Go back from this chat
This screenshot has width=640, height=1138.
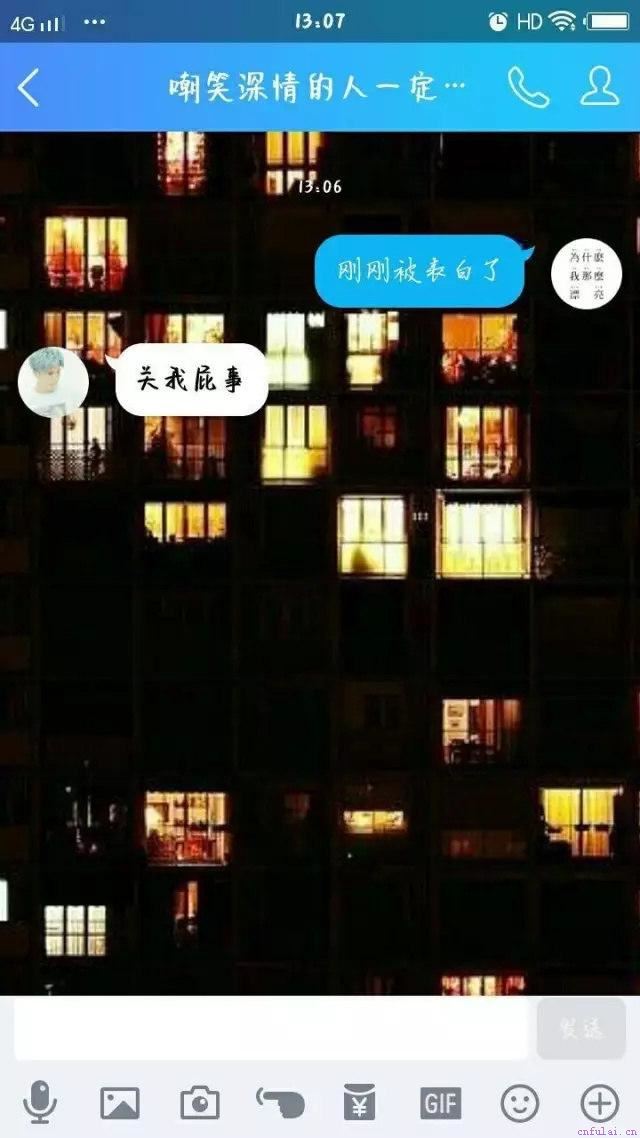pyautogui.click(x=30, y=88)
